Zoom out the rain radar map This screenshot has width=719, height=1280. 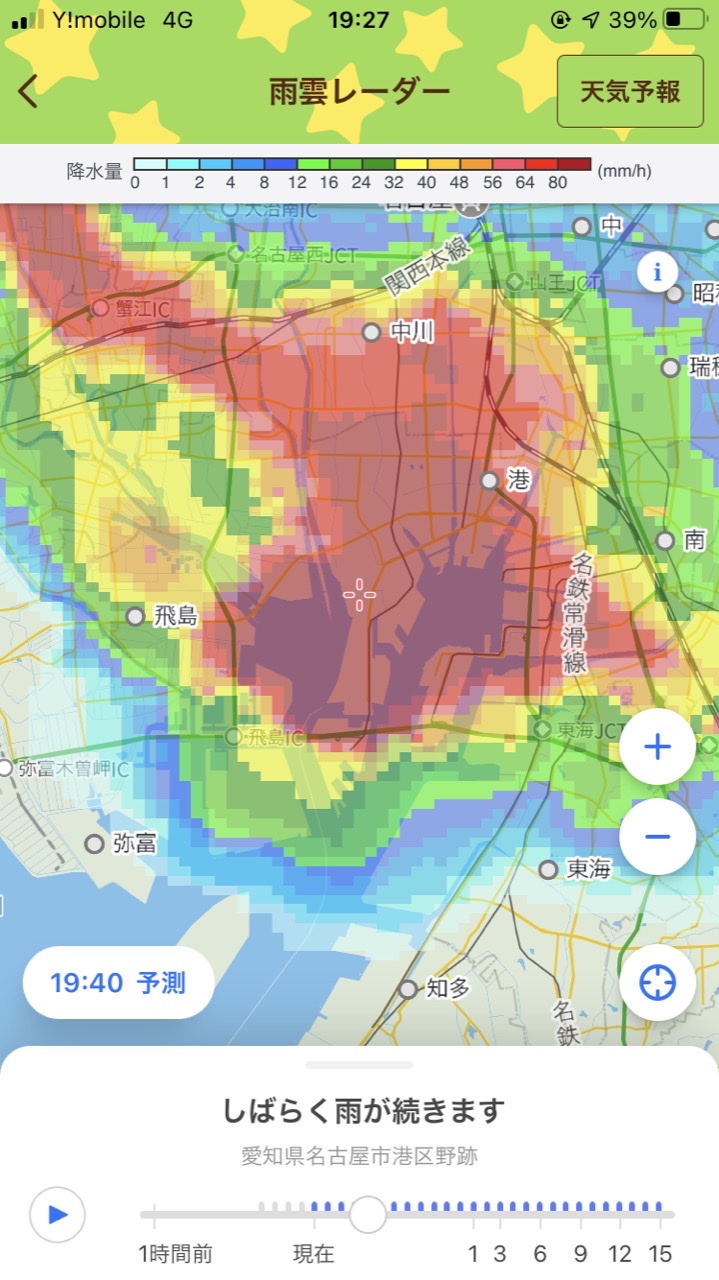point(657,836)
